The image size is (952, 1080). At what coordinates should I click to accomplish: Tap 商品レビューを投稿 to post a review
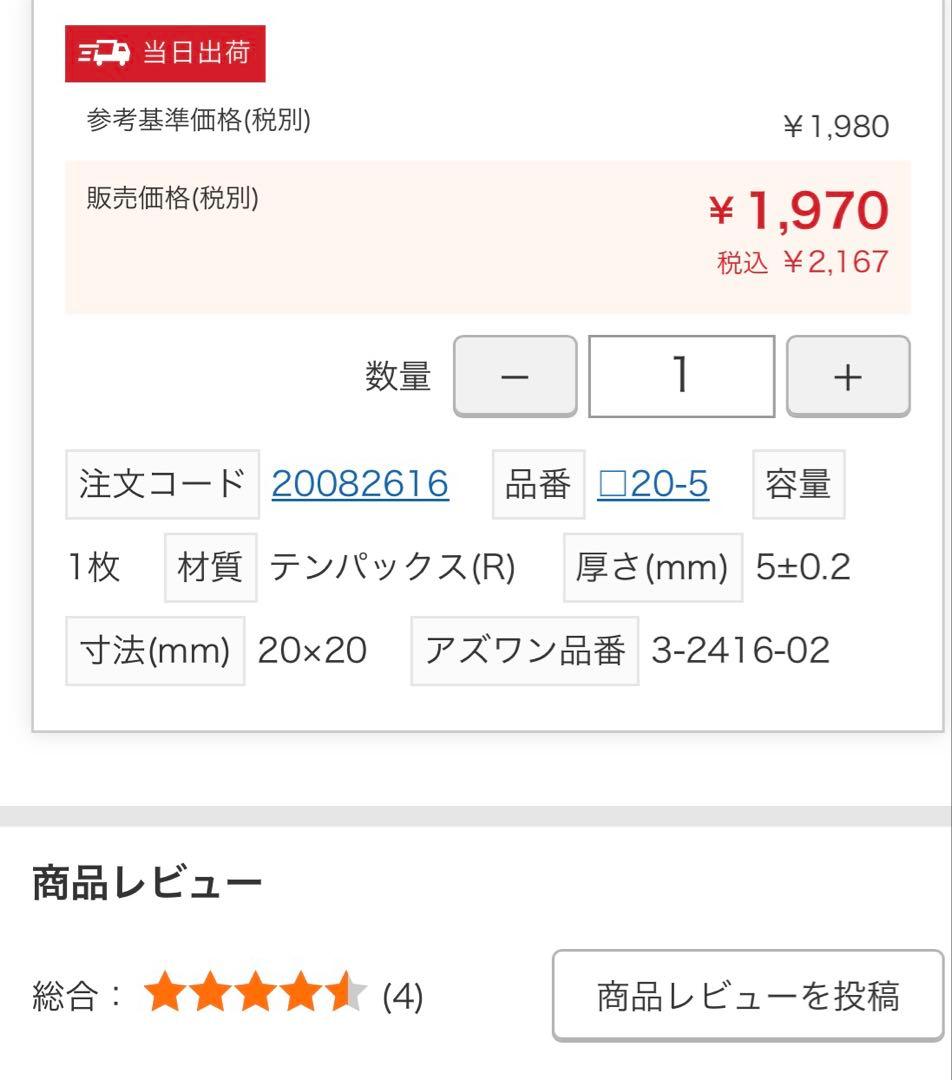[748, 995]
